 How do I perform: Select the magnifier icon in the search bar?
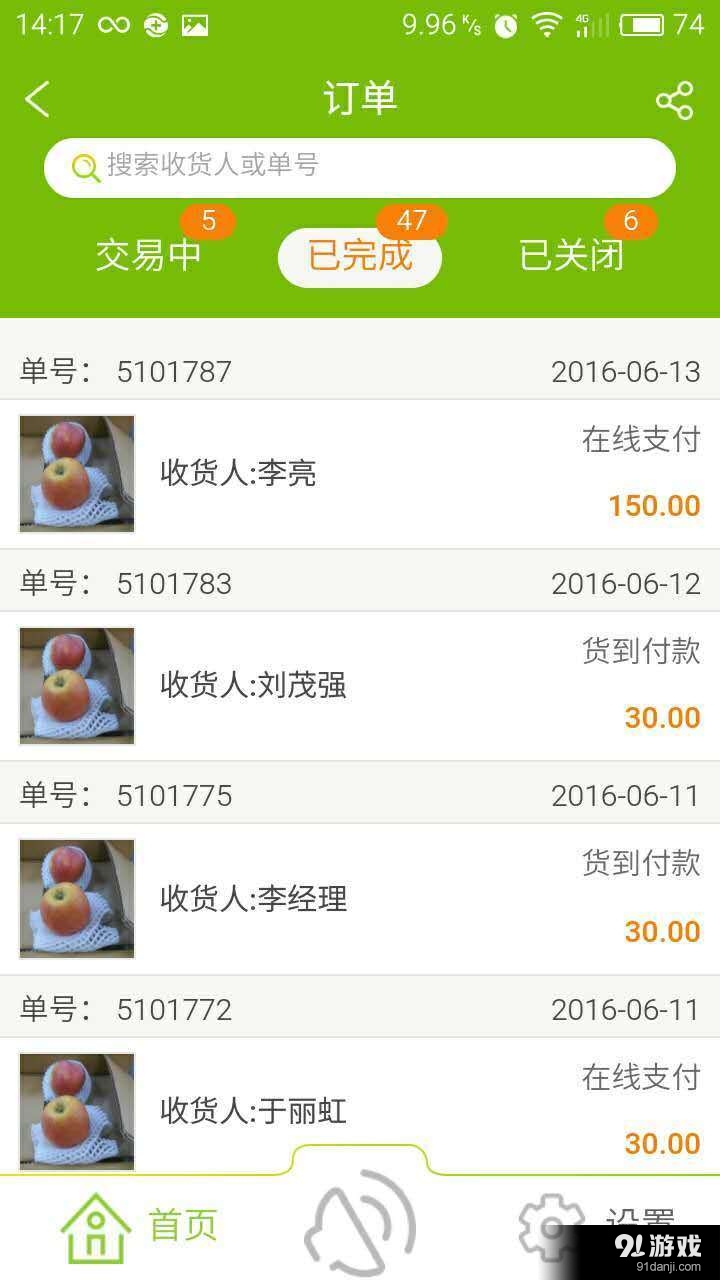(x=84, y=167)
